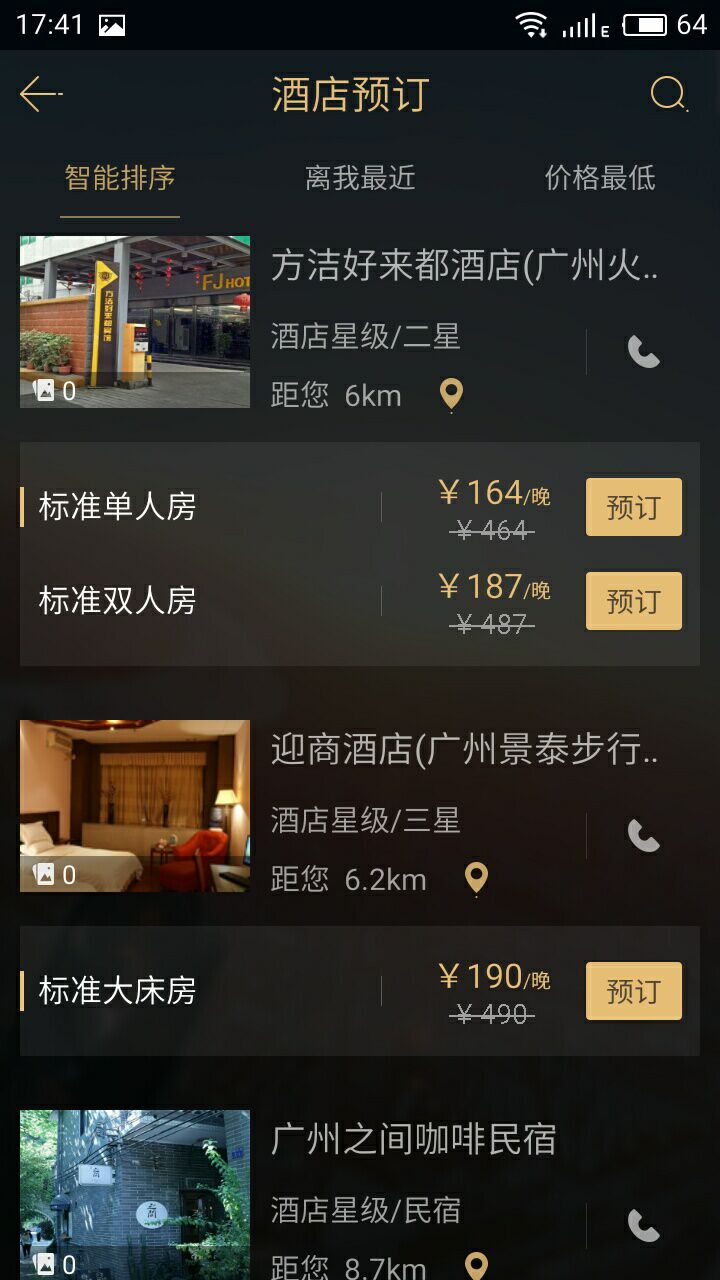Image resolution: width=720 pixels, height=1280 pixels.
Task: View photo count icon on 迎商酒店 image
Action: 44,875
